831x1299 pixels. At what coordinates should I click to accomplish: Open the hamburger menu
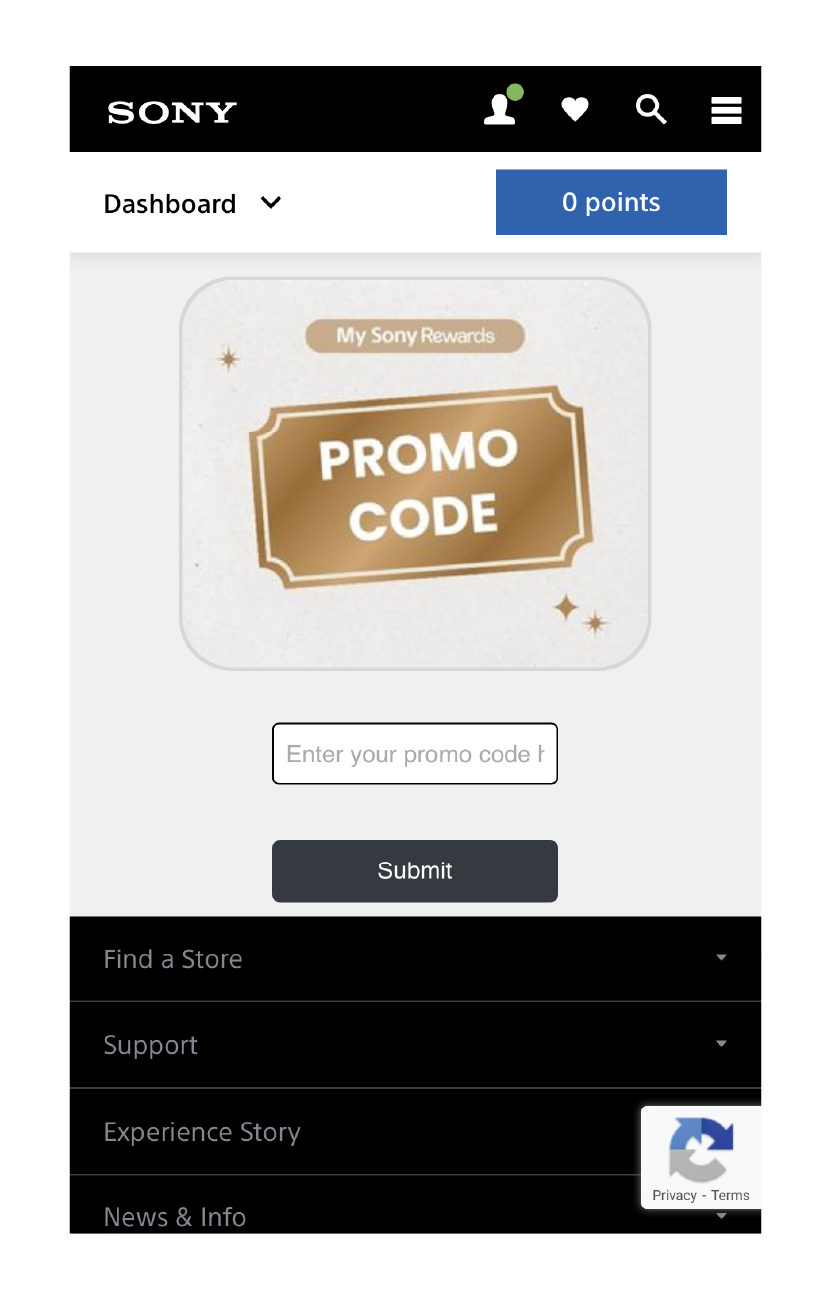[726, 110]
